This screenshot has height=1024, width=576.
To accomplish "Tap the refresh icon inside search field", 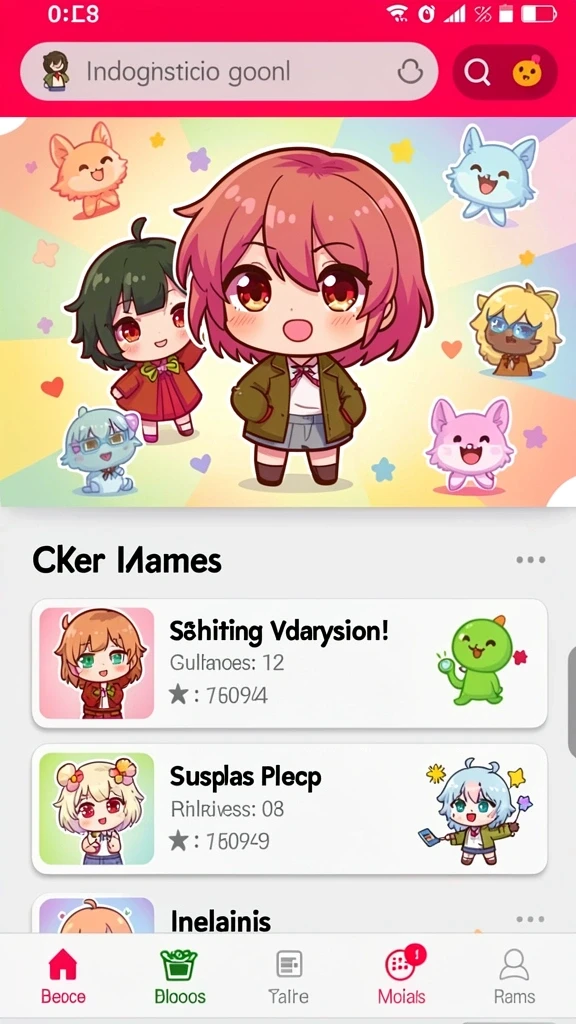I will point(410,72).
